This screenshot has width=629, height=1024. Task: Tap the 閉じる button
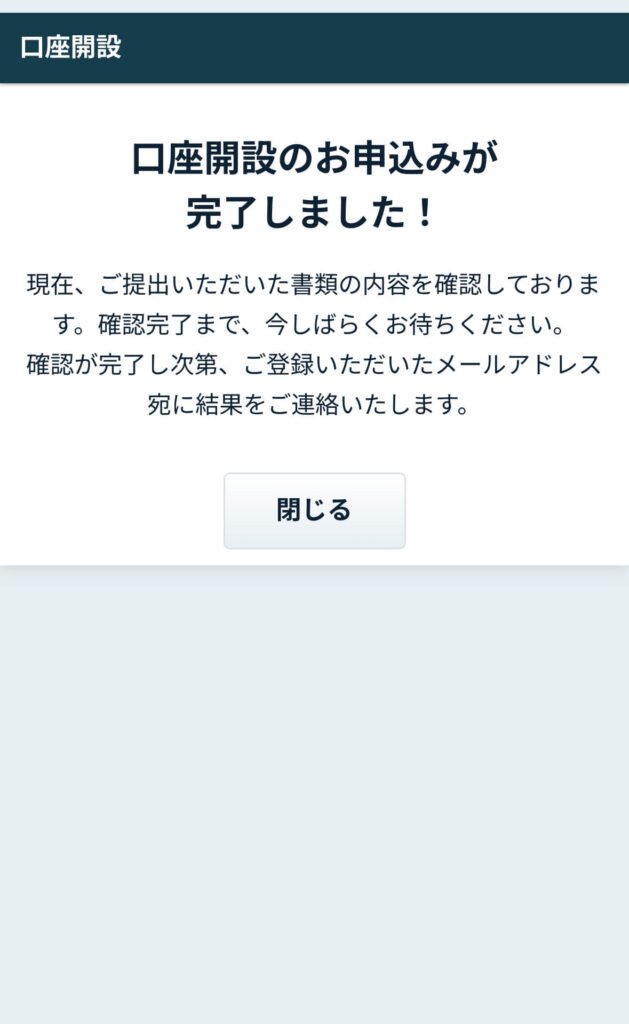314,511
